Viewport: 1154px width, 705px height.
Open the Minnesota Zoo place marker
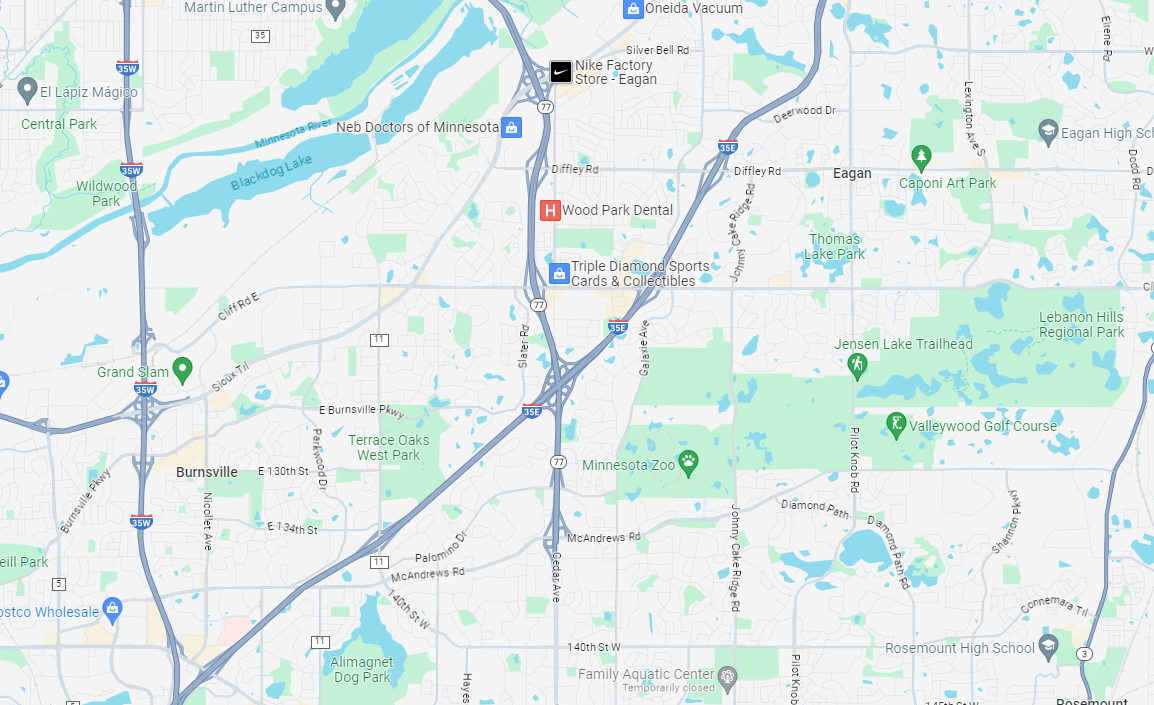(x=688, y=461)
